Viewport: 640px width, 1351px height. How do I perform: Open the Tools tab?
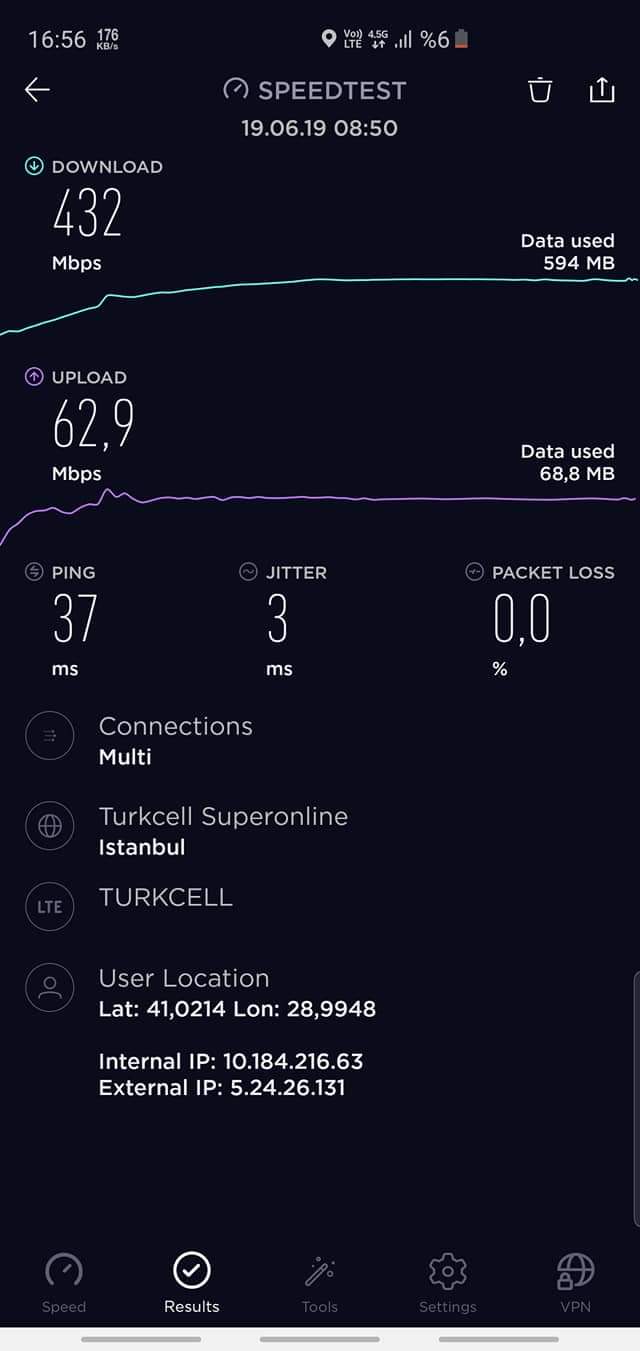click(320, 1283)
